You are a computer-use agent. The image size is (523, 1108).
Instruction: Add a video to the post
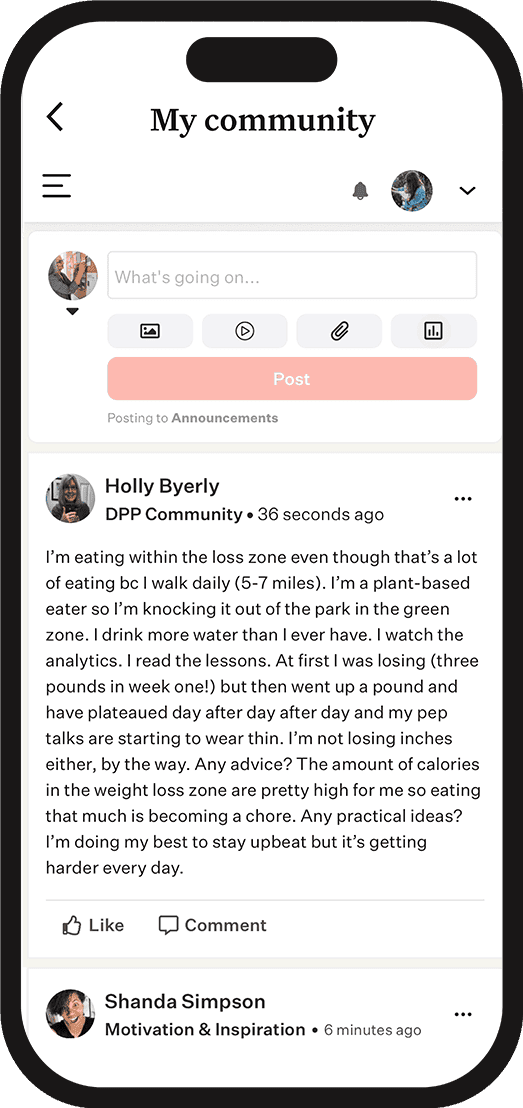pyautogui.click(x=245, y=331)
